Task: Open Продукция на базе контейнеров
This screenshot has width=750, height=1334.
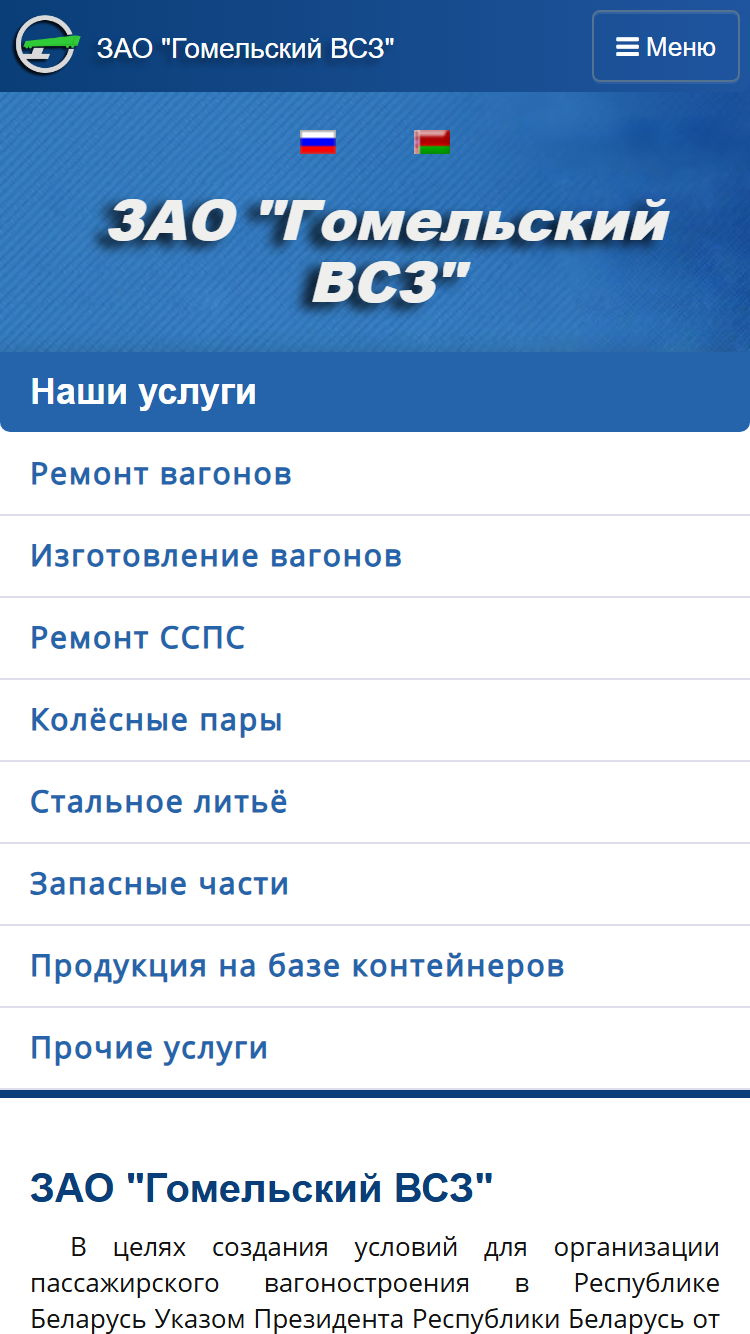Action: coord(375,966)
